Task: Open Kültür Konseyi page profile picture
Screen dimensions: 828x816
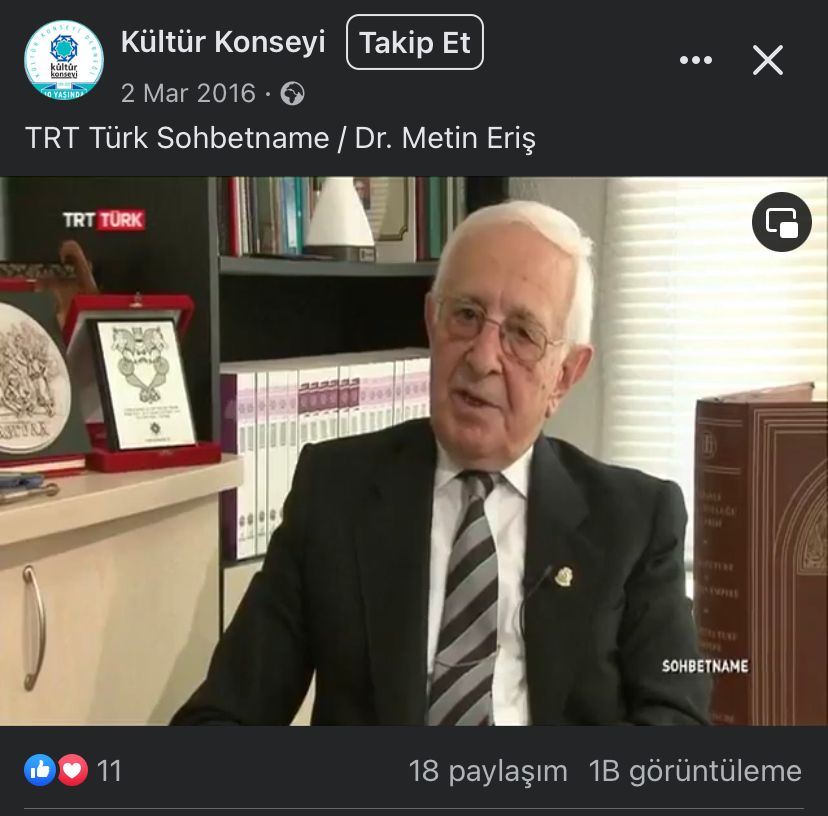Action: coord(64,60)
